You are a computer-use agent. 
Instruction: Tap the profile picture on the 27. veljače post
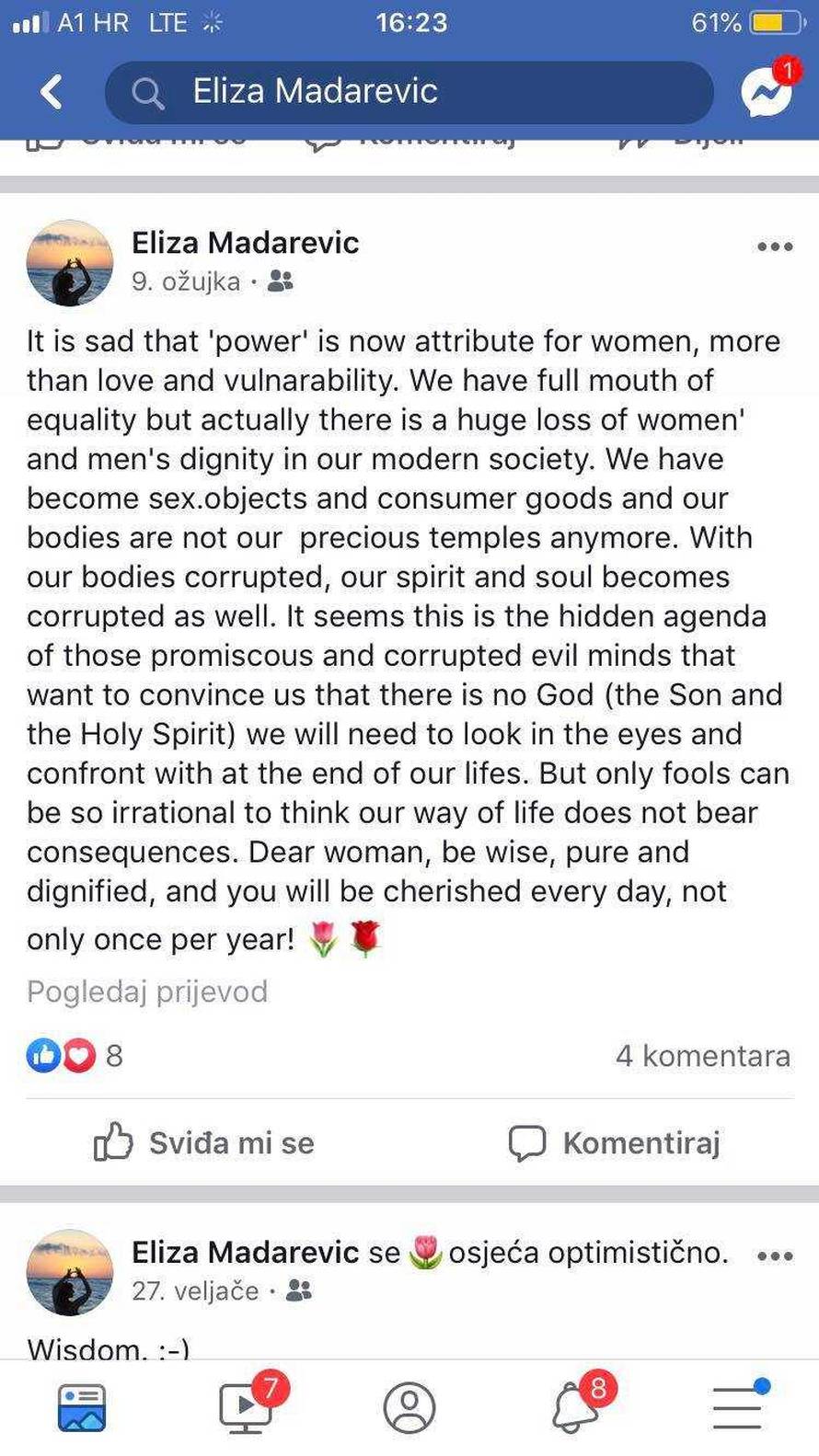coord(70,1272)
